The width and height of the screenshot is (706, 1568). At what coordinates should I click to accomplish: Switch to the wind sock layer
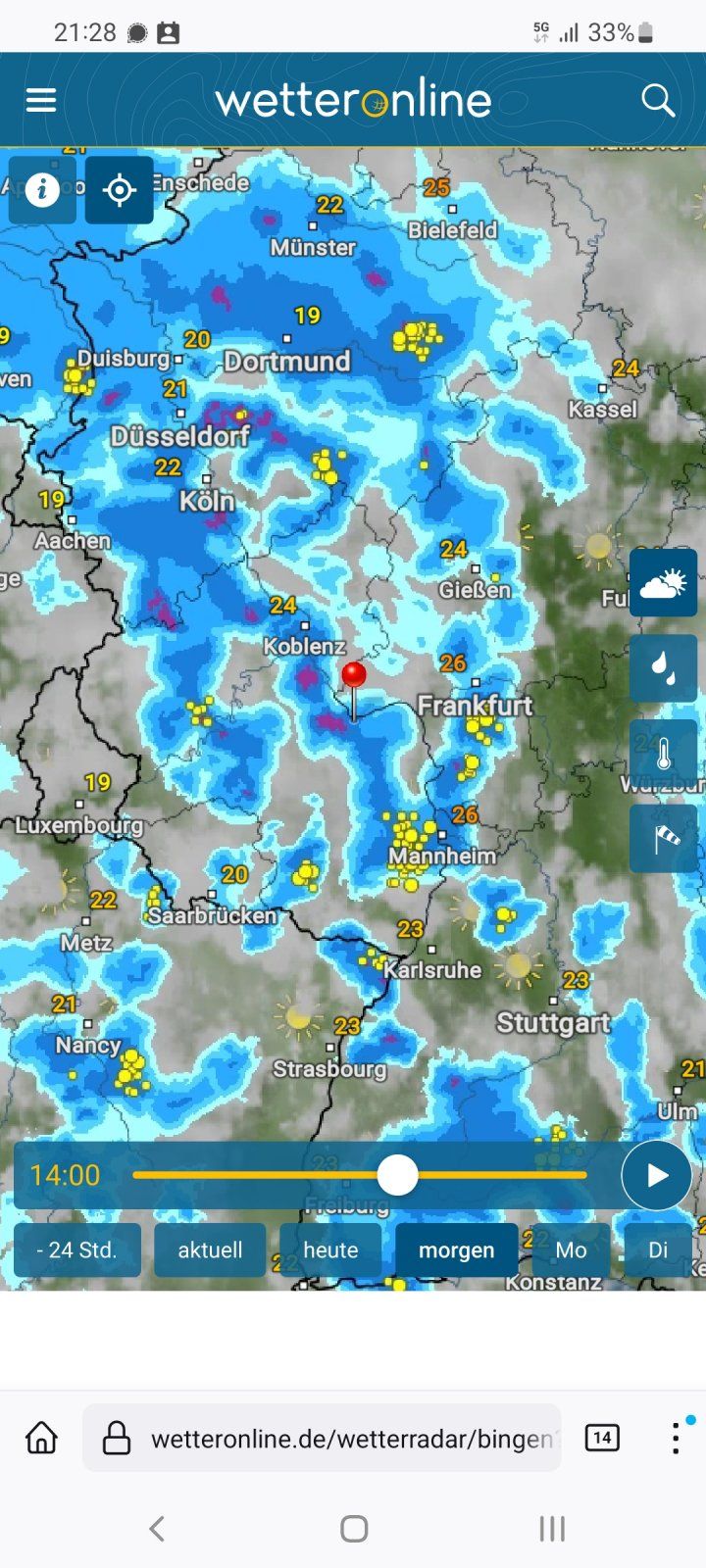(x=663, y=838)
